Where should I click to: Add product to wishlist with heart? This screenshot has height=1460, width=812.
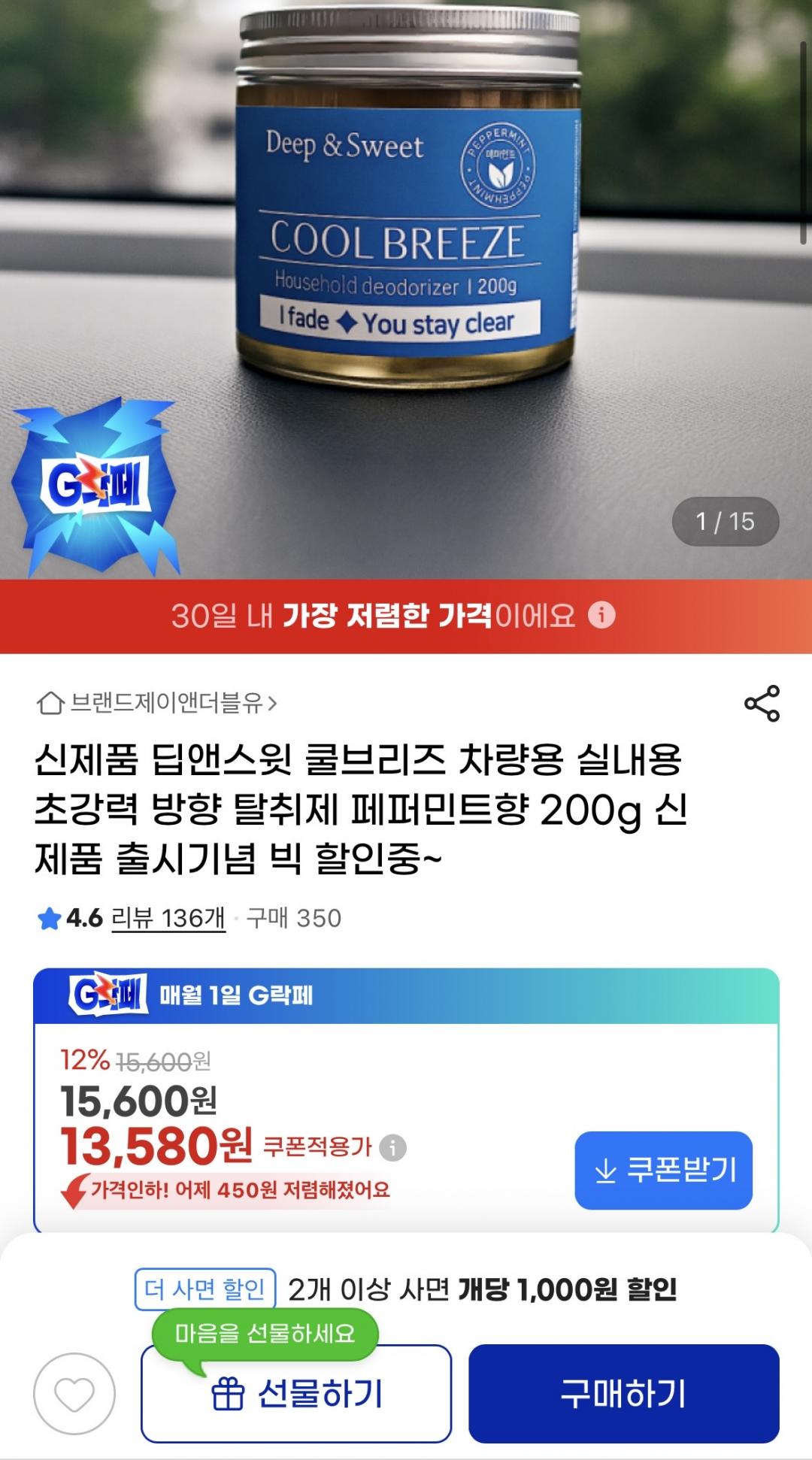pos(74,1393)
